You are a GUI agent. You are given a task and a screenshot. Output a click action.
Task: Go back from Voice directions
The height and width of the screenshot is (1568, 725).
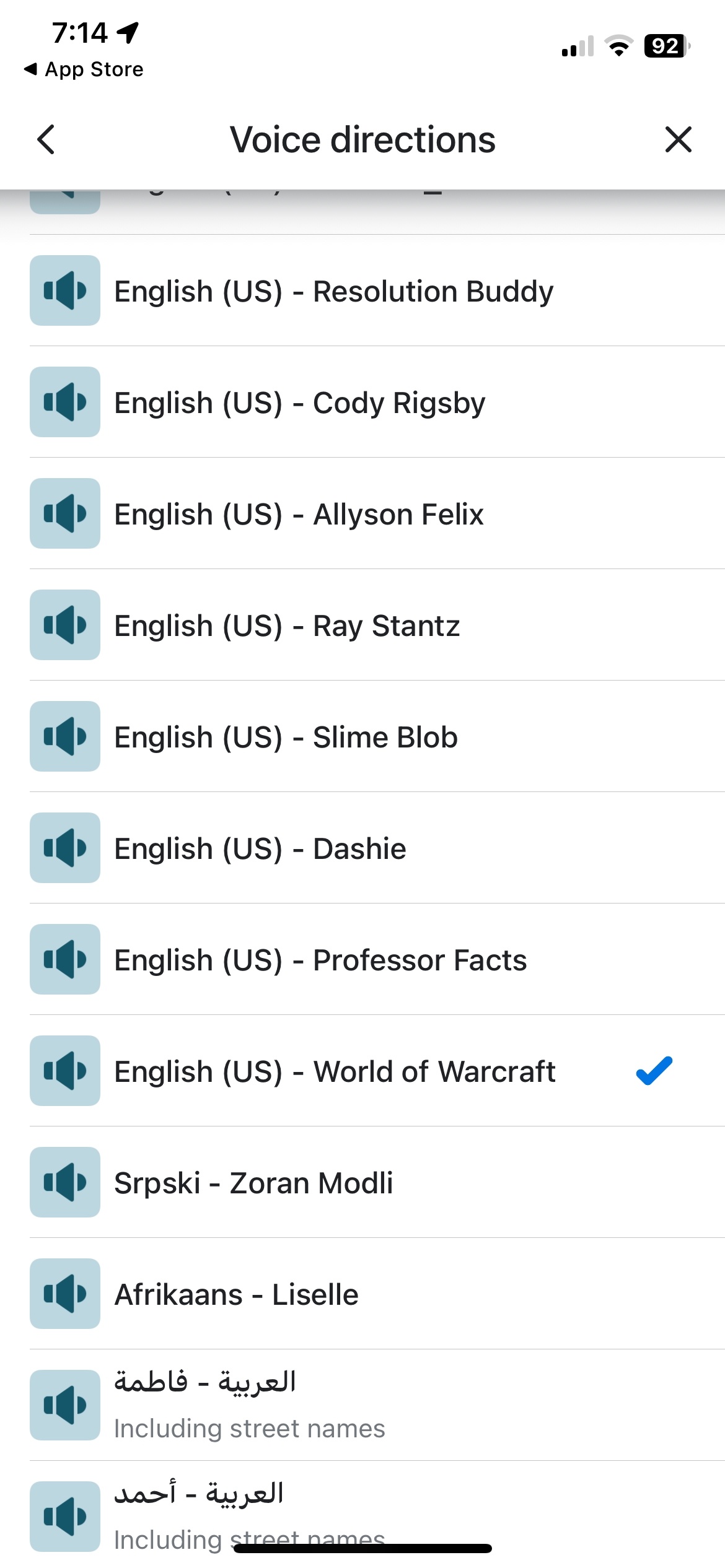pyautogui.click(x=46, y=139)
